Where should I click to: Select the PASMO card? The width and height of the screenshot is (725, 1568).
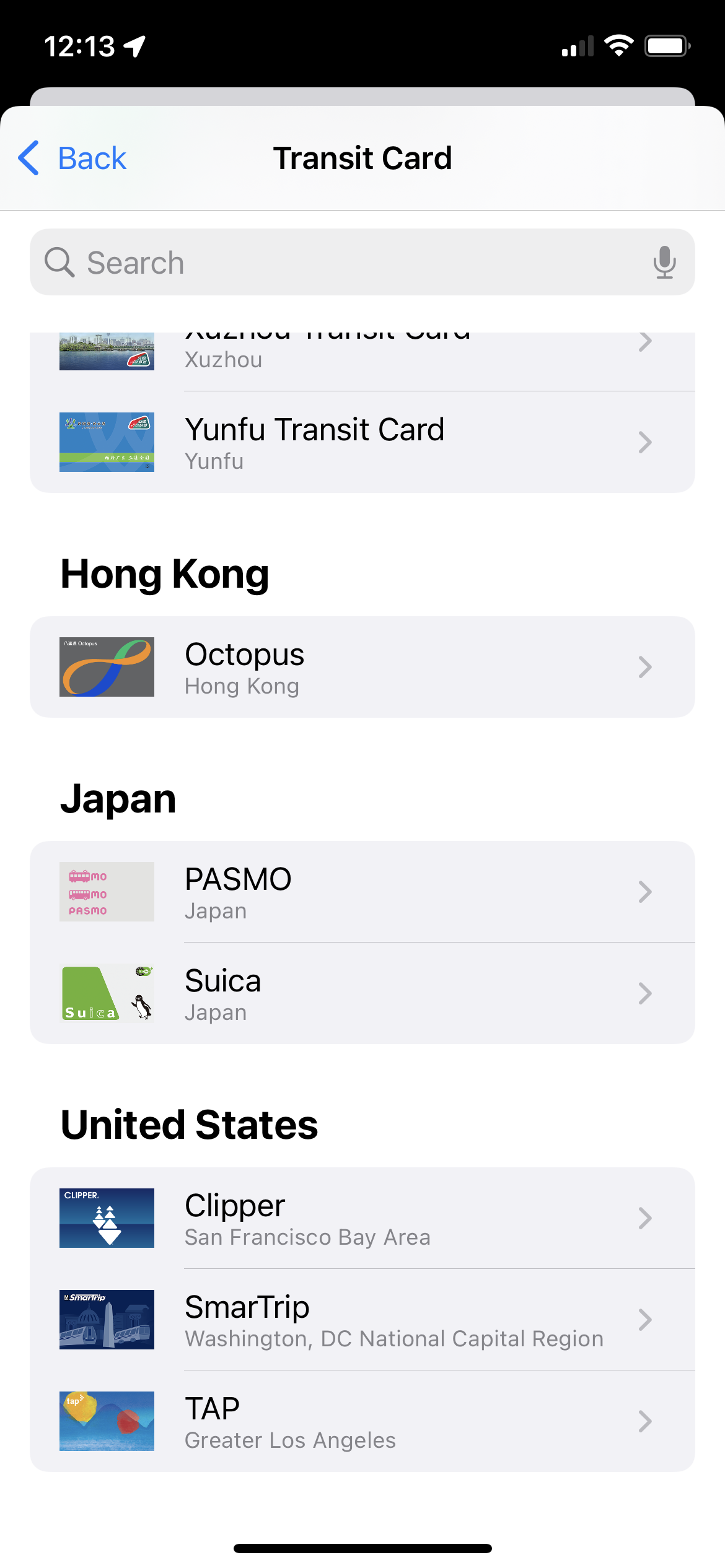(x=362, y=892)
